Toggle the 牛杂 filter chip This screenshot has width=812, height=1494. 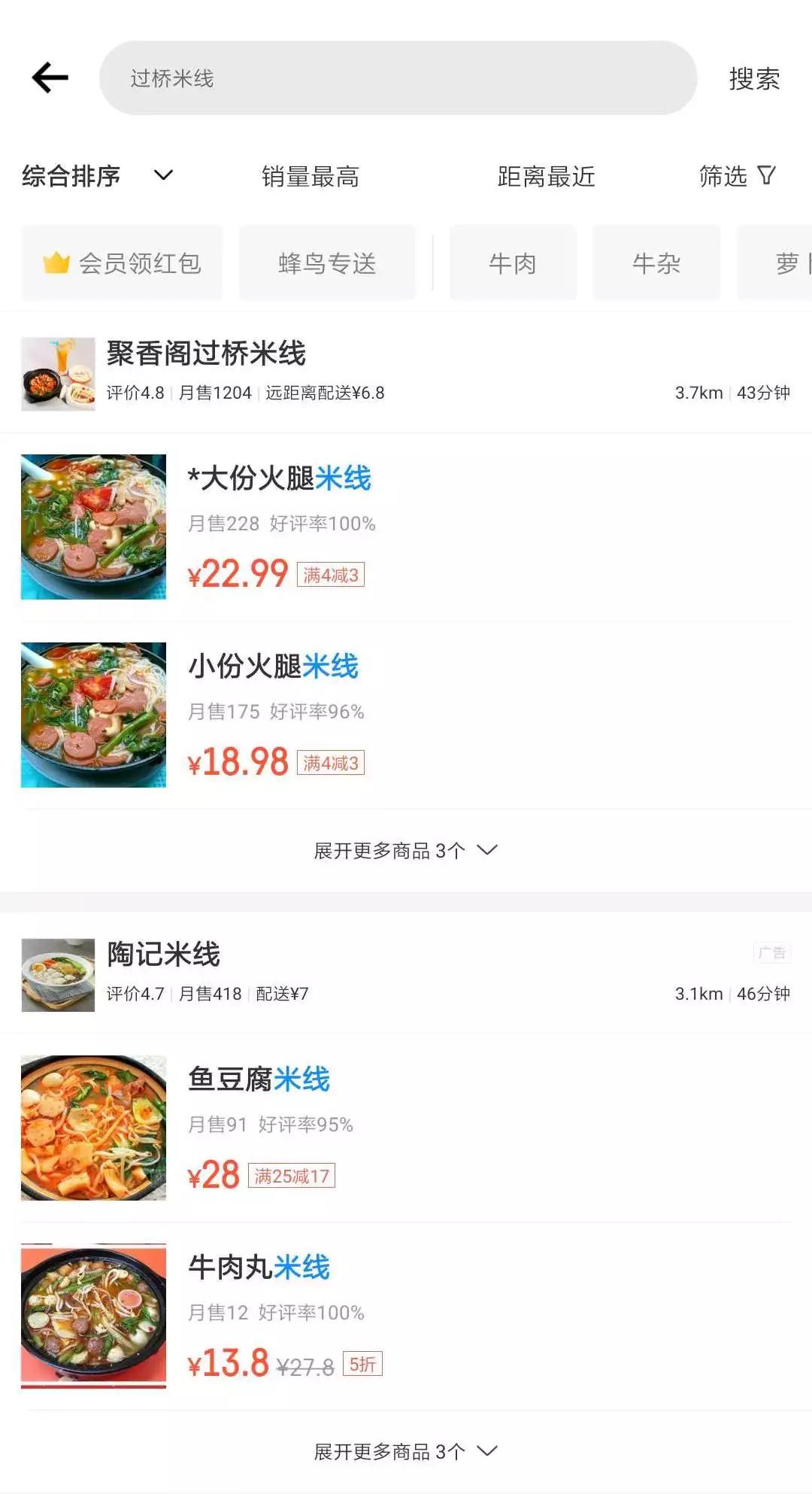656,263
